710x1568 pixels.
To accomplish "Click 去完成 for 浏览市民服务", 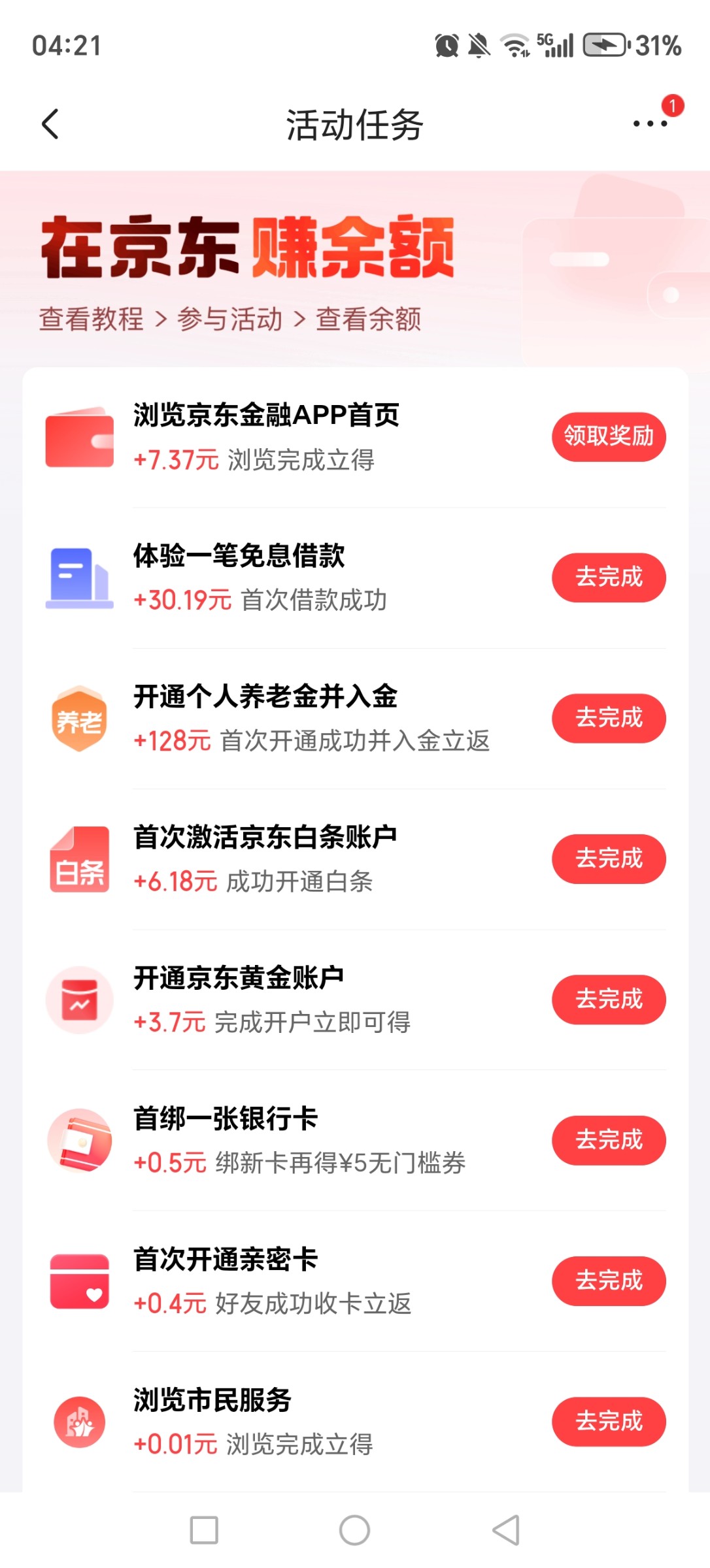I will tap(609, 1421).
